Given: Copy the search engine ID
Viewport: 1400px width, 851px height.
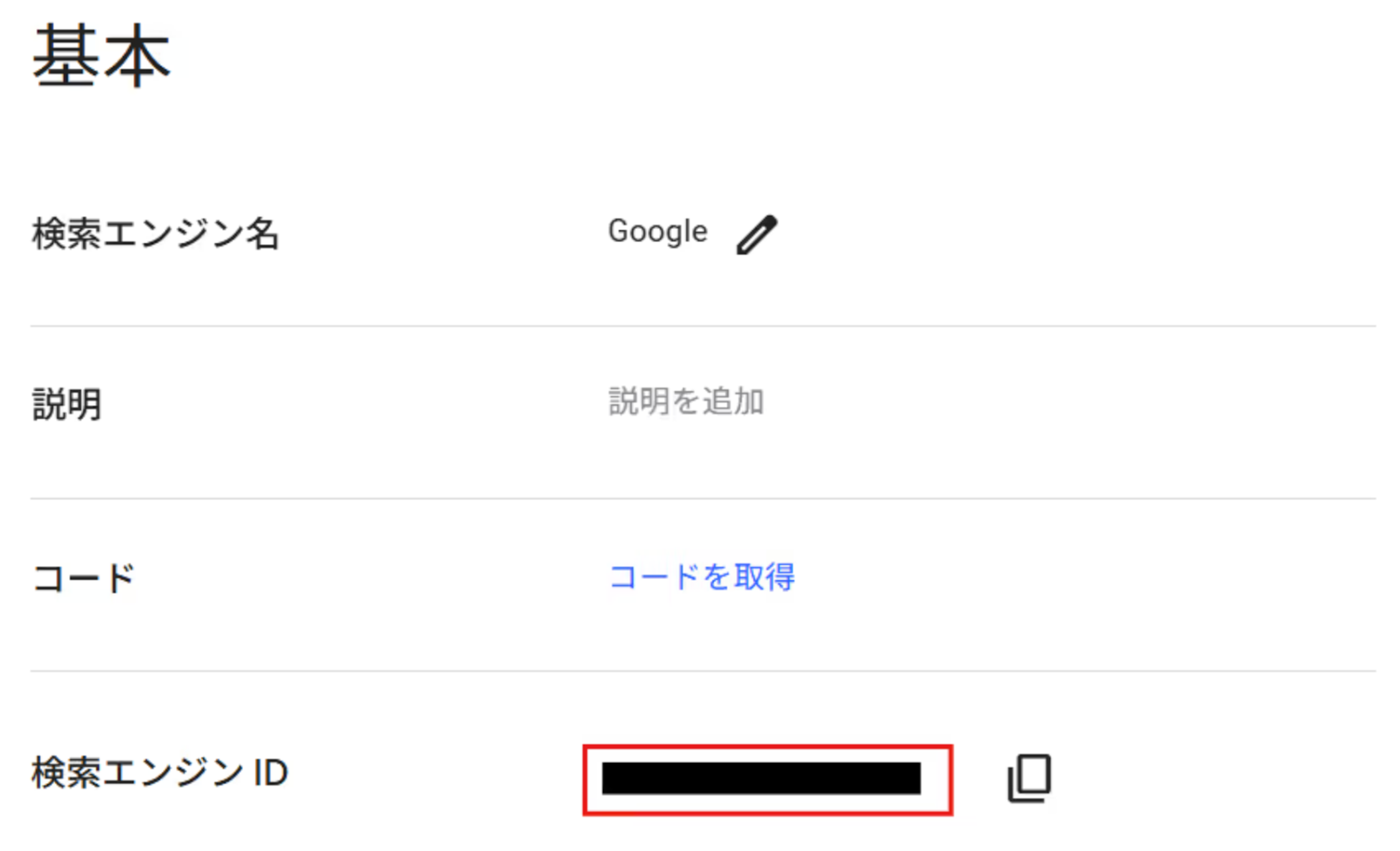Looking at the screenshot, I should click(1029, 778).
